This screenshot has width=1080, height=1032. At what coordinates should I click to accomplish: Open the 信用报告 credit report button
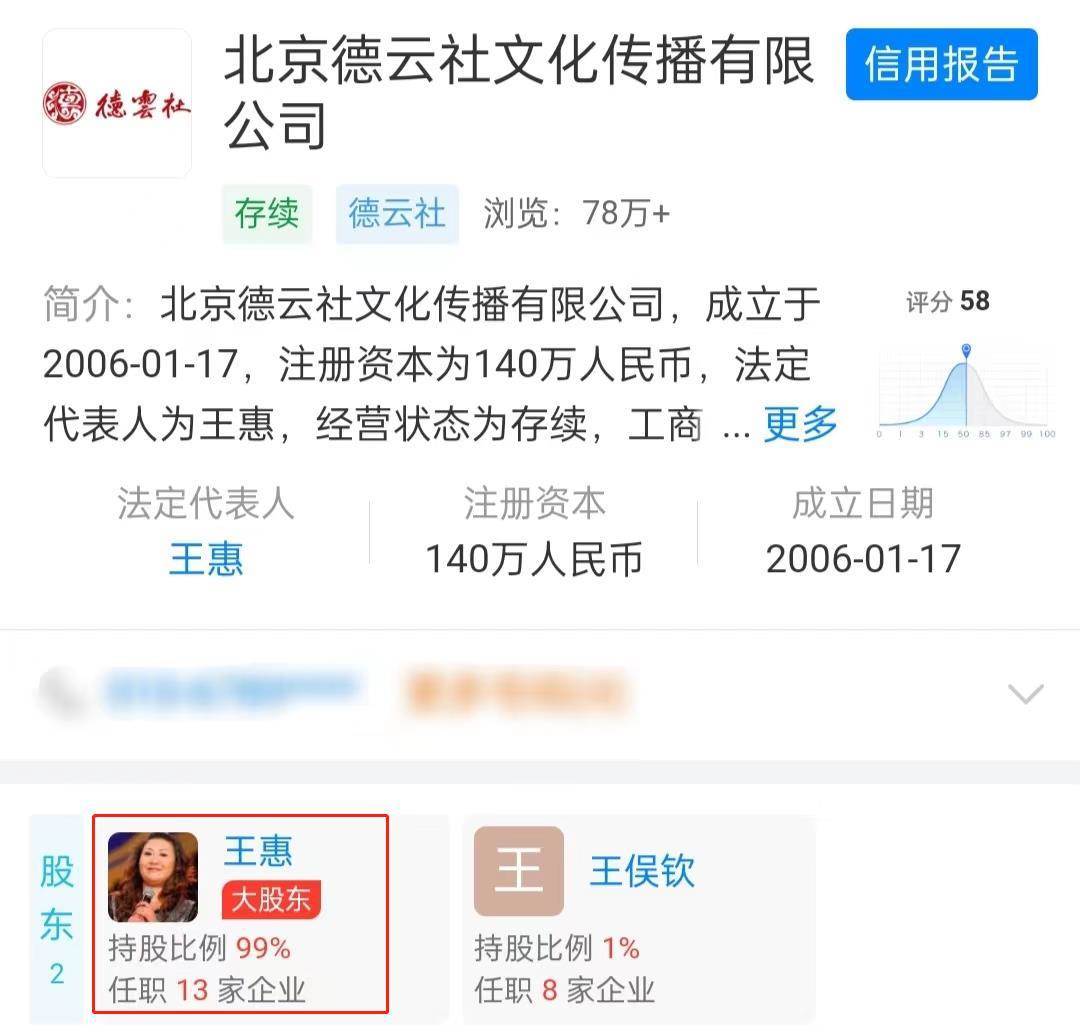tap(941, 65)
